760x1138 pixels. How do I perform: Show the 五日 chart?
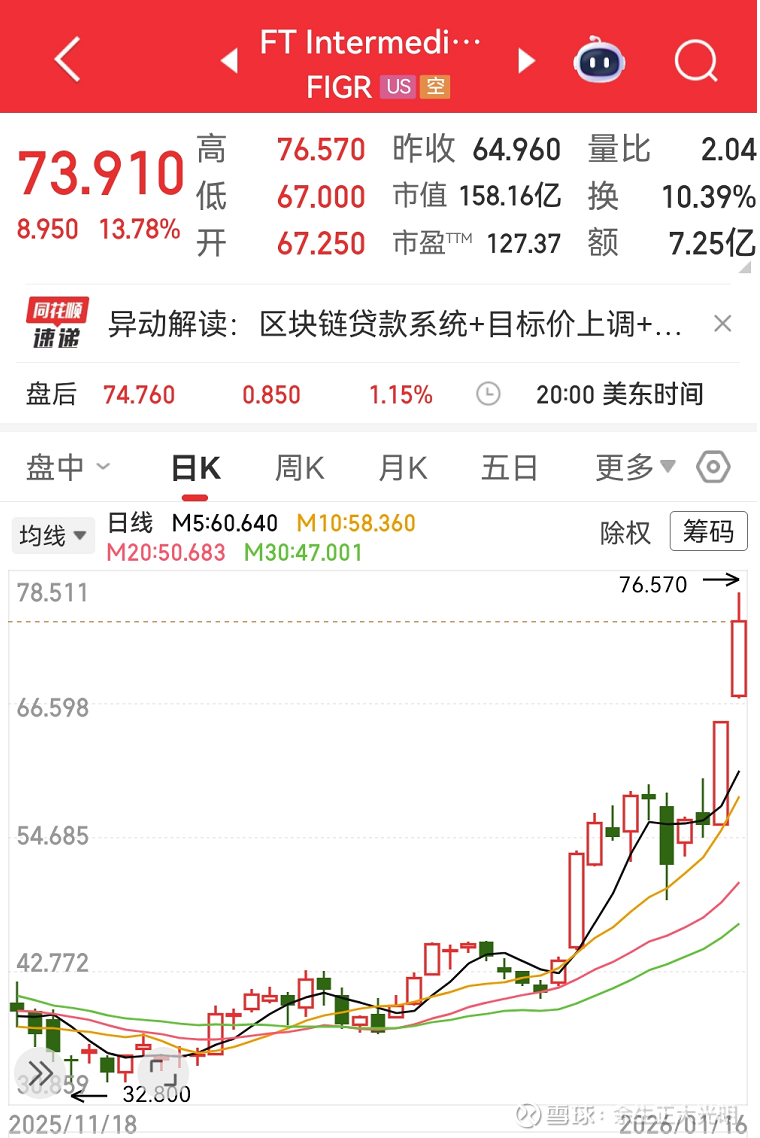509,468
